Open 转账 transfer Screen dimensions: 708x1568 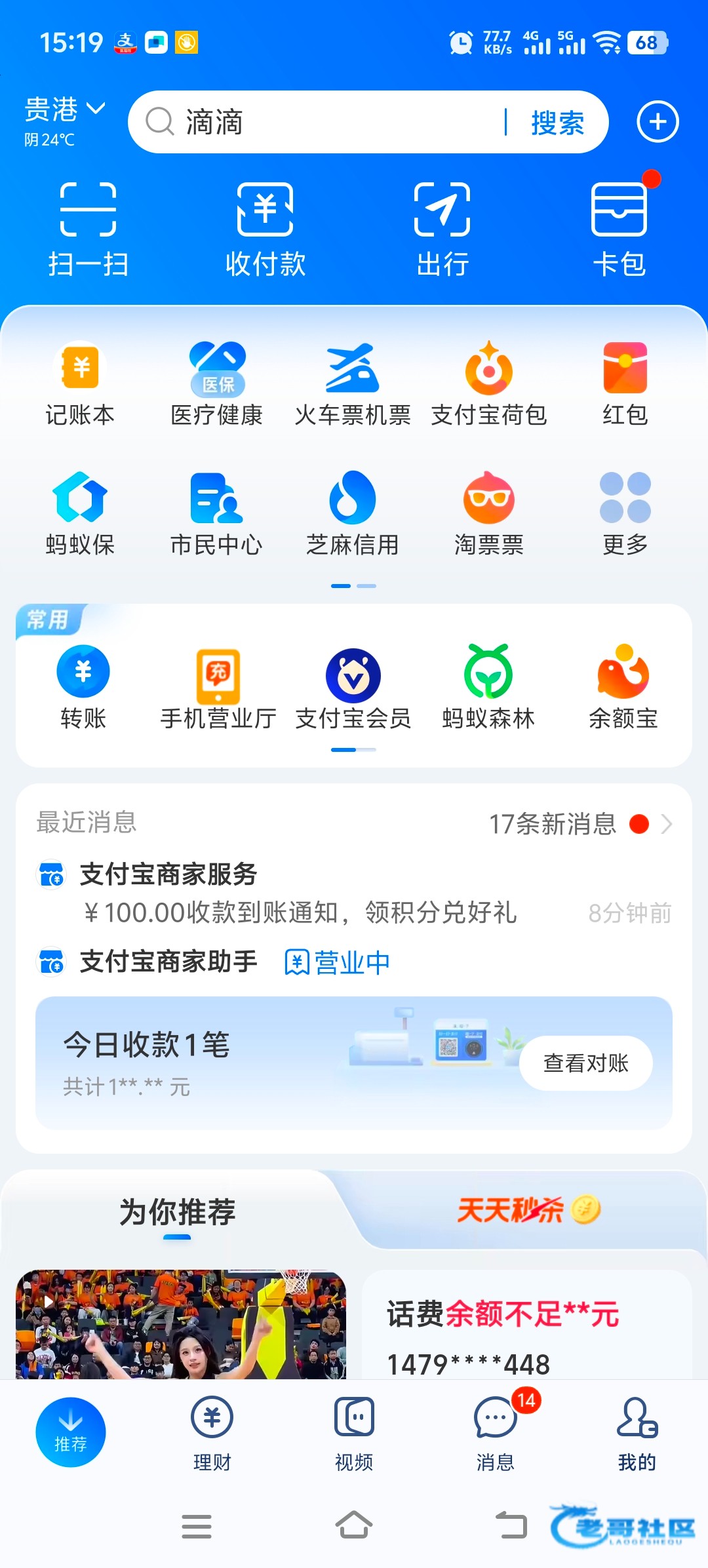pyautogui.click(x=83, y=687)
